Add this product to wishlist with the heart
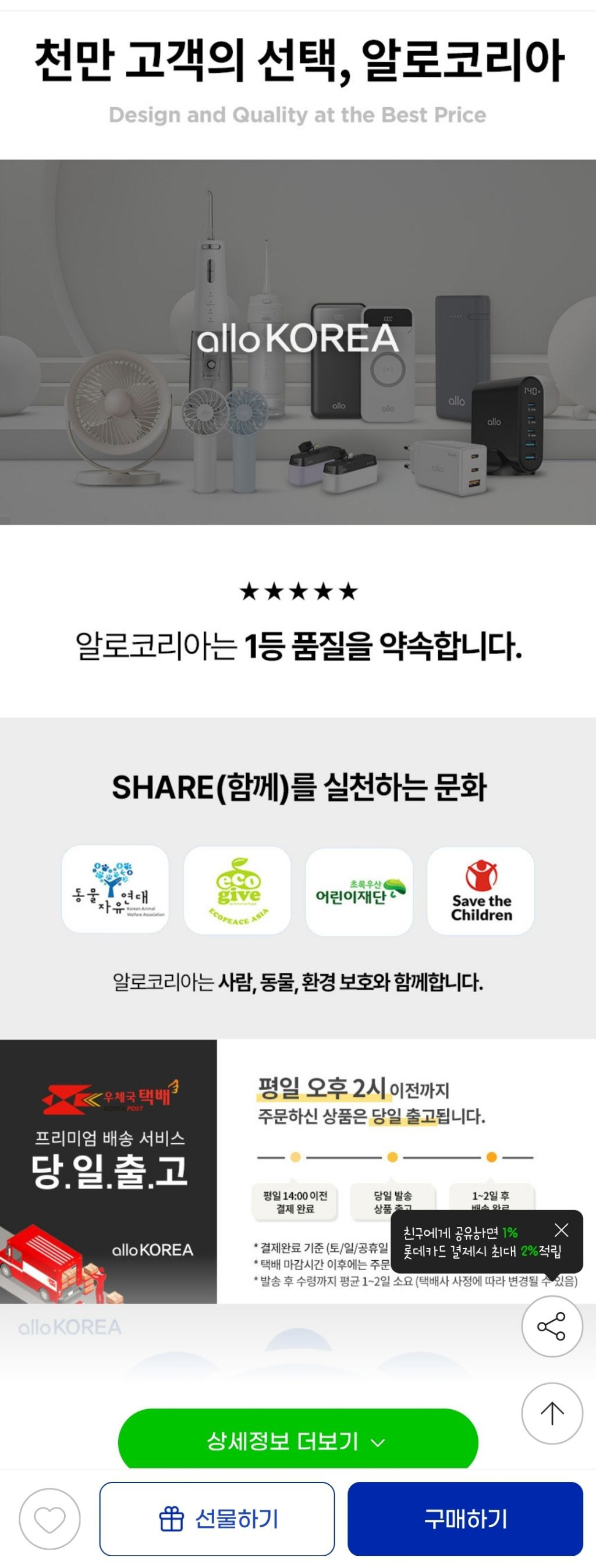The width and height of the screenshot is (596, 1568). [x=50, y=1519]
